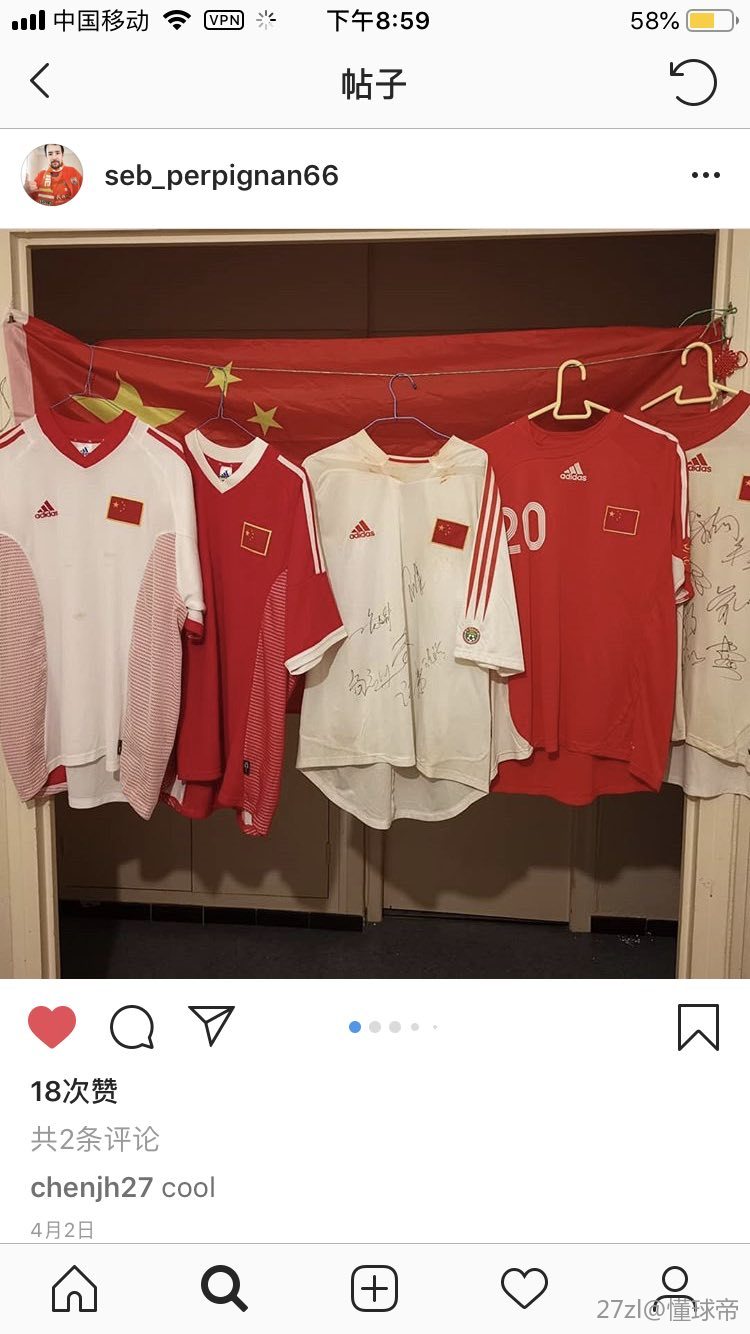Open the seb_perpignan66 username link
The image size is (750, 1334).
coord(221,176)
